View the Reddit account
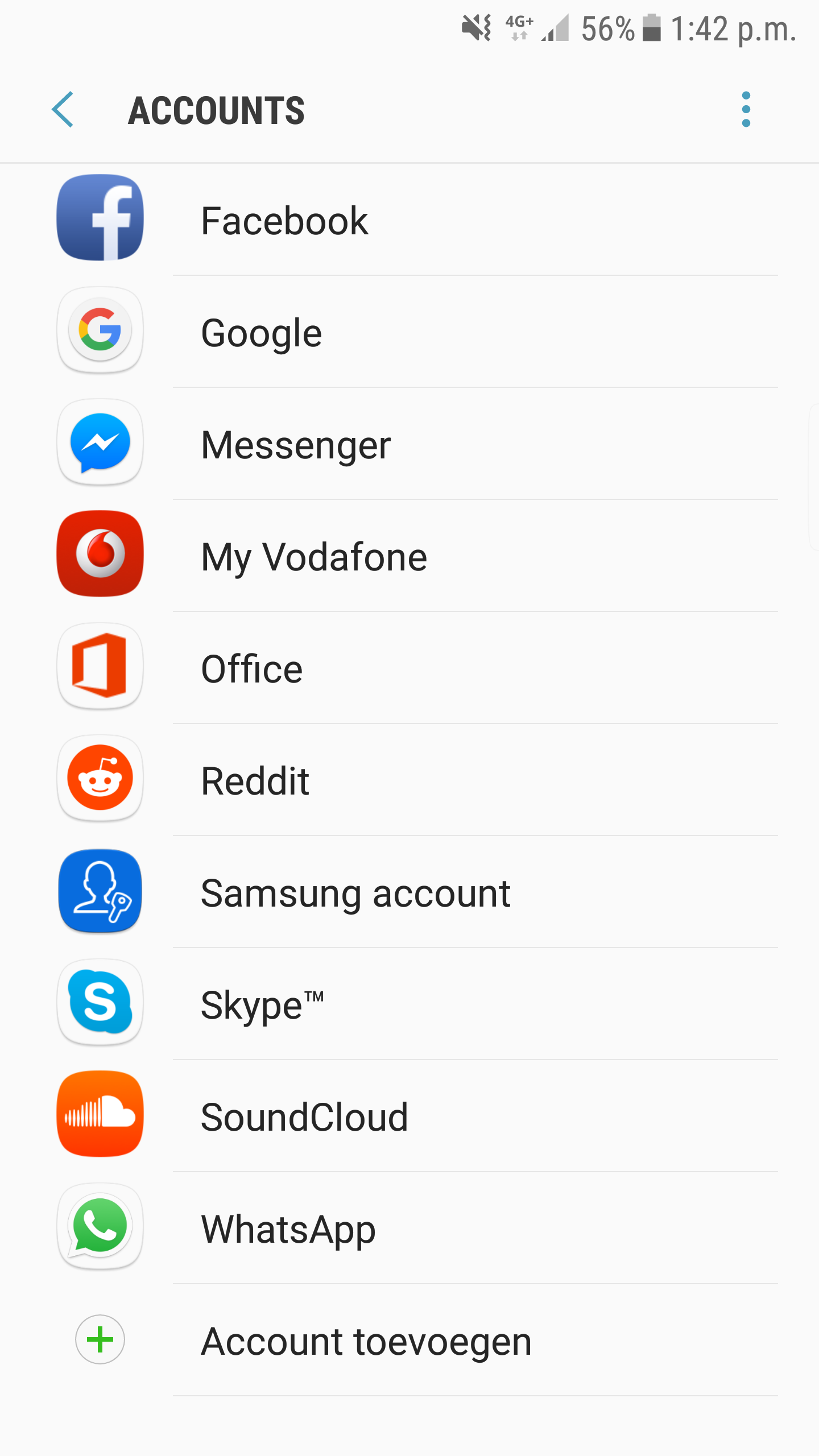Viewport: 819px width, 1456px height. pos(409,780)
